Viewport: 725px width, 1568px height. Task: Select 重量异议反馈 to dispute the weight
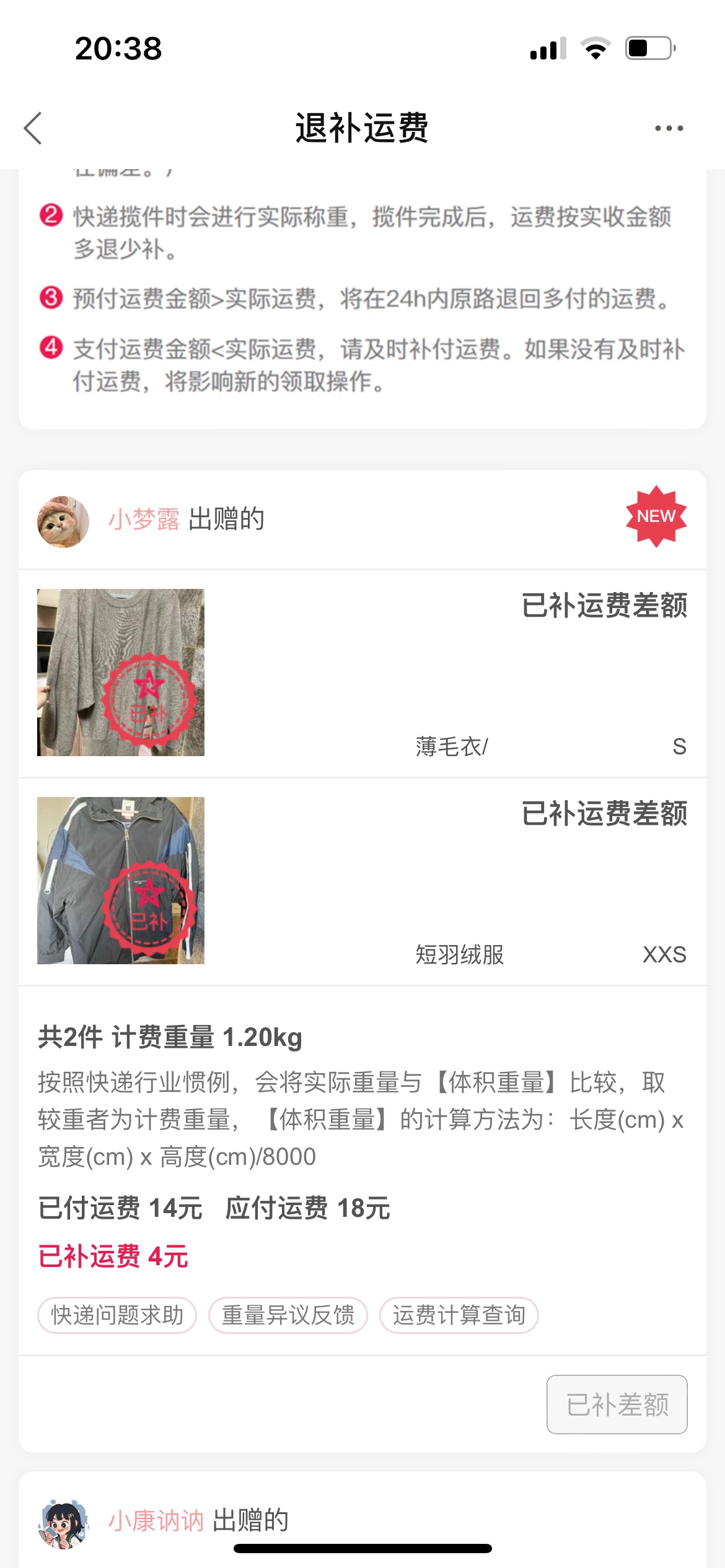288,1315
